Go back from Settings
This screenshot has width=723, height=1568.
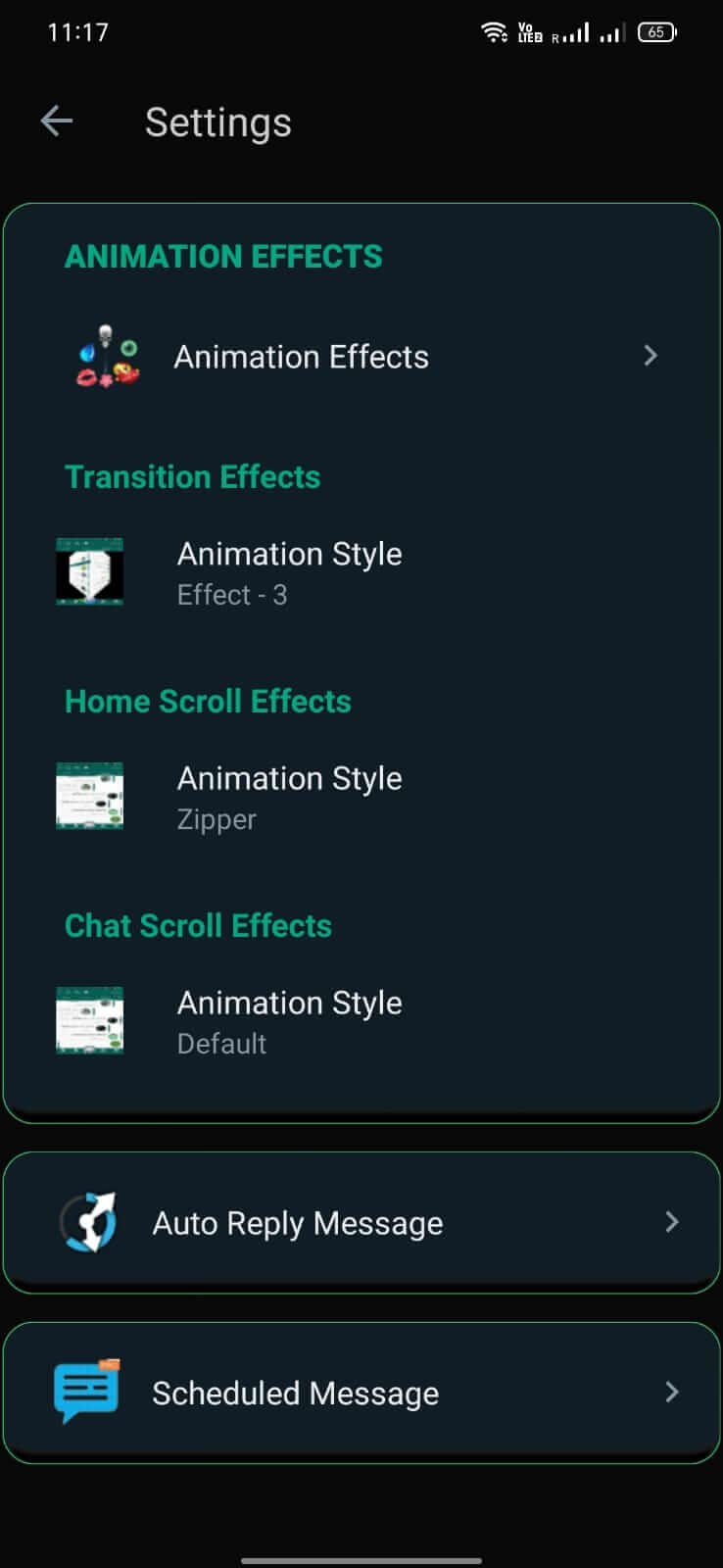57,122
